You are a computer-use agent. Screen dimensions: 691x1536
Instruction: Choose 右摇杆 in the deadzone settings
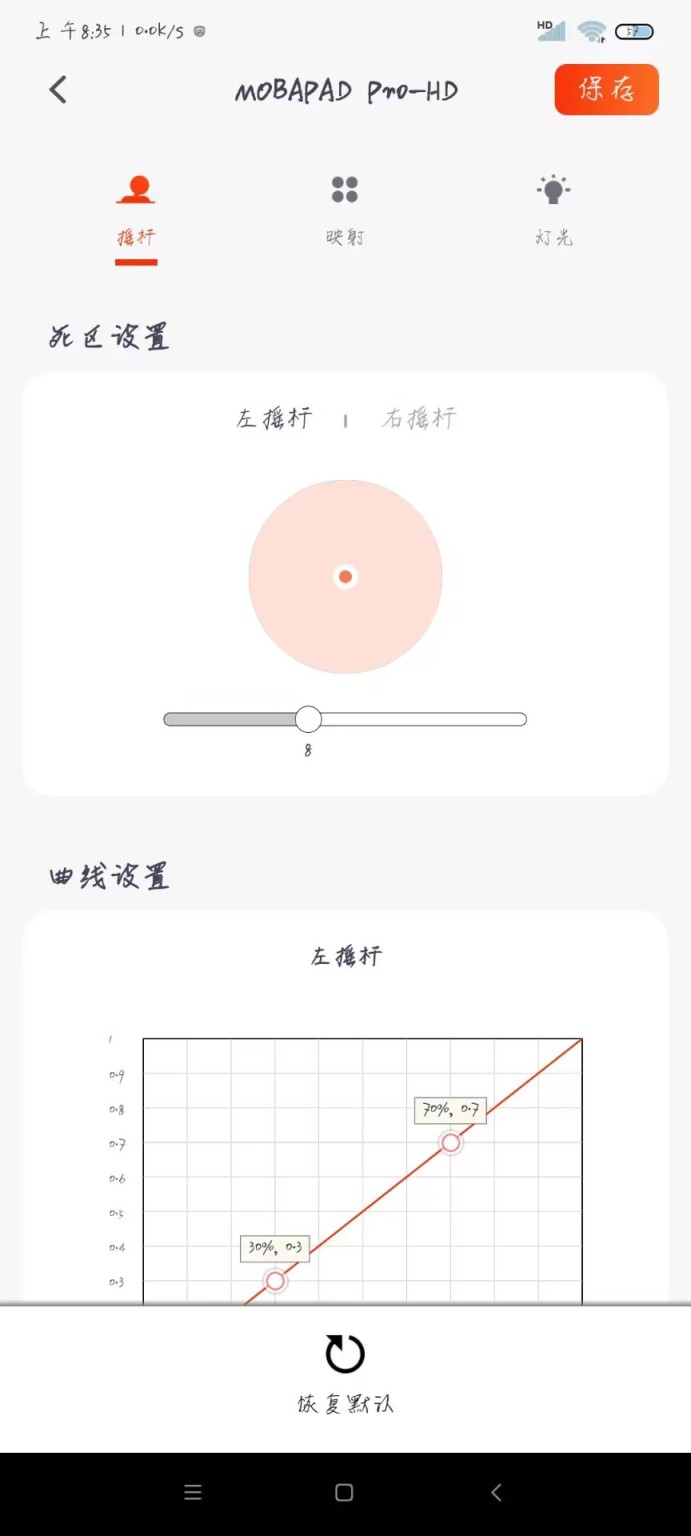(x=419, y=418)
